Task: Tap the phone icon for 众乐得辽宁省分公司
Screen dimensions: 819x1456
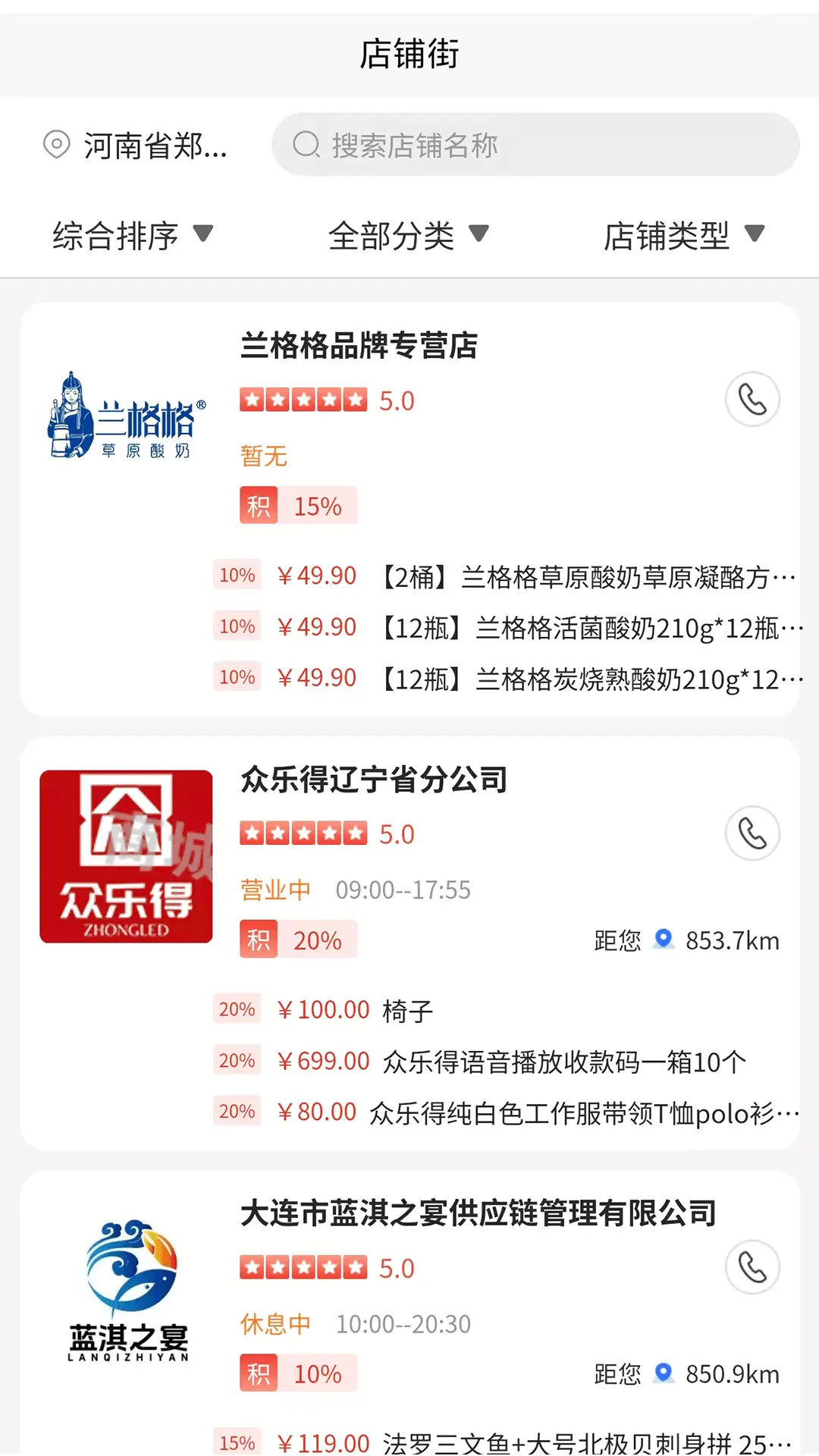Action: click(752, 833)
